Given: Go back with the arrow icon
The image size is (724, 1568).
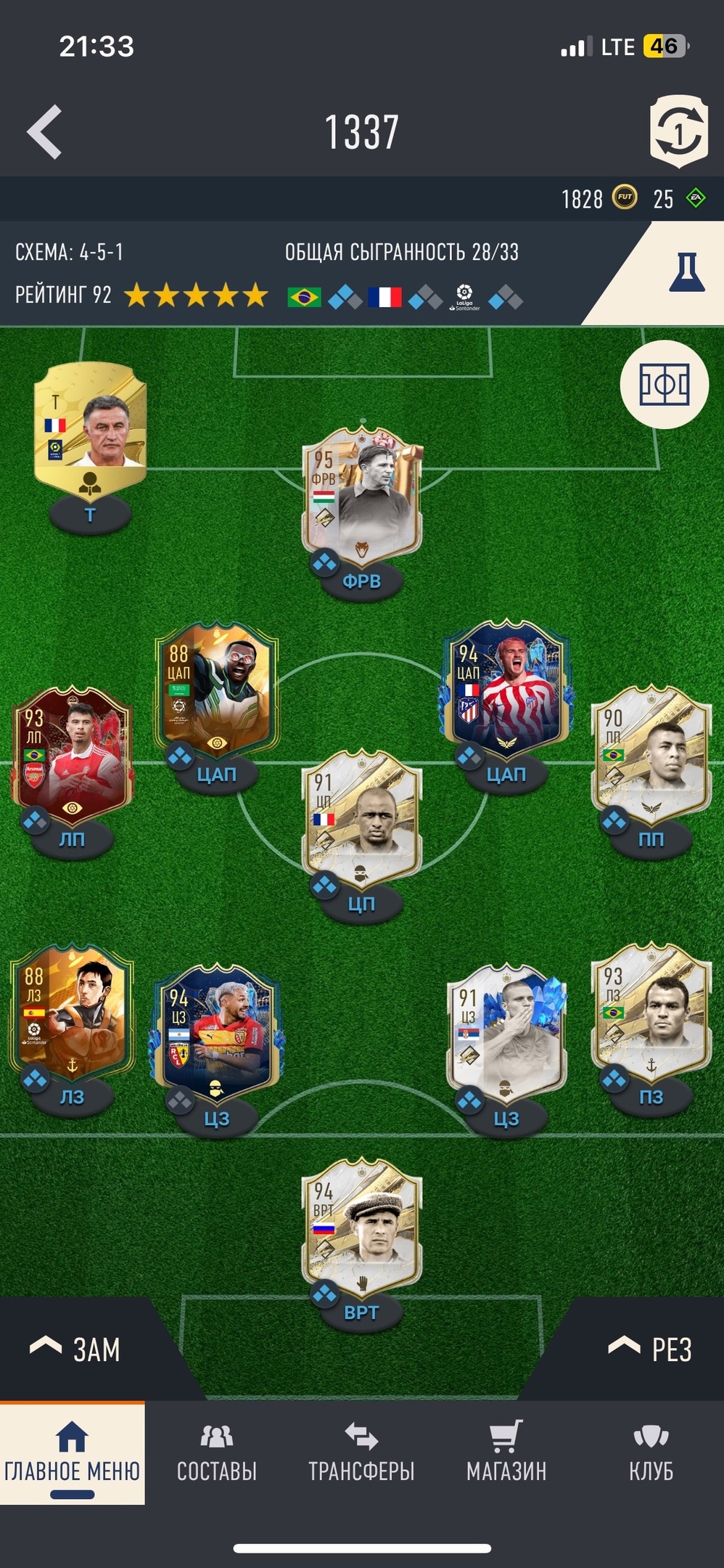Looking at the screenshot, I should point(45,132).
